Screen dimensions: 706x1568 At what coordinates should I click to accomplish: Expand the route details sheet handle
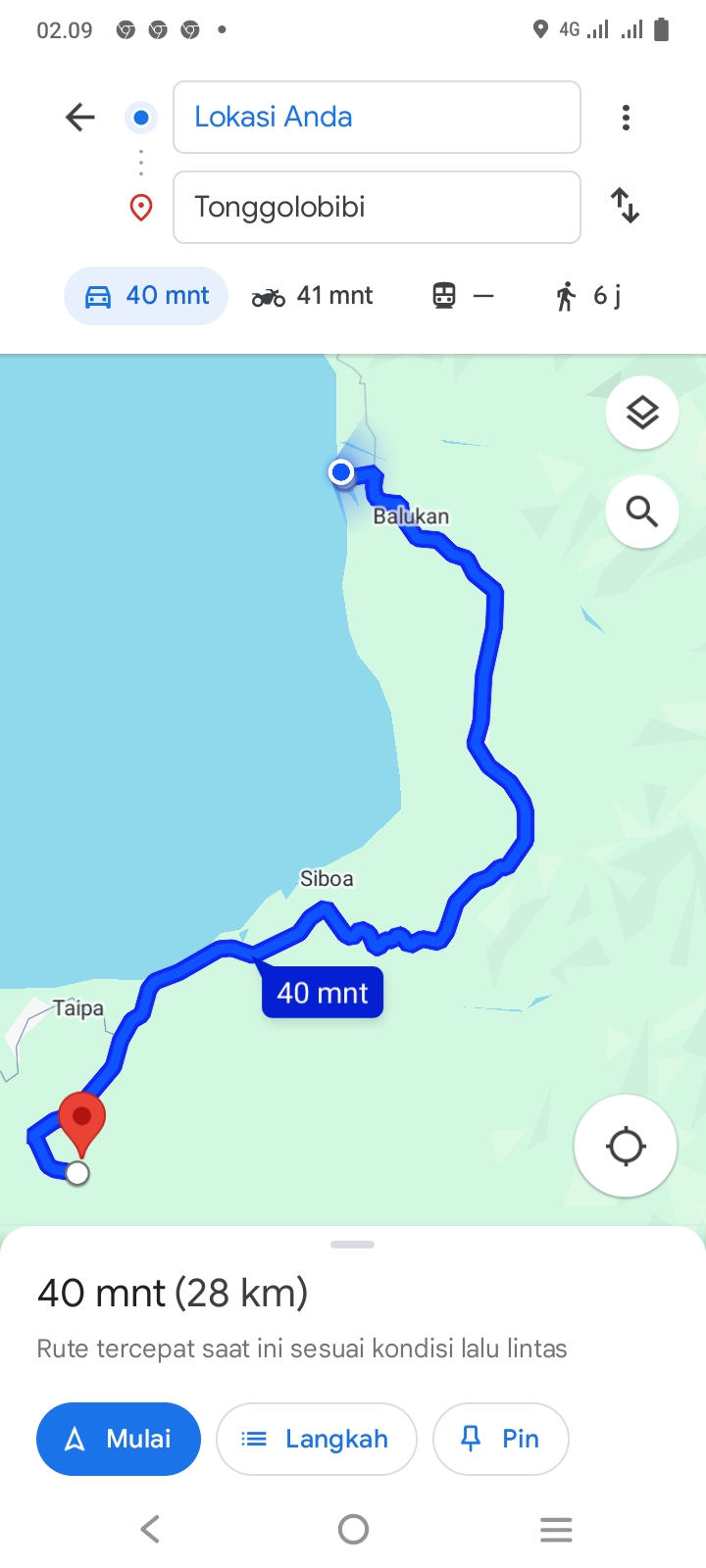point(353,1245)
